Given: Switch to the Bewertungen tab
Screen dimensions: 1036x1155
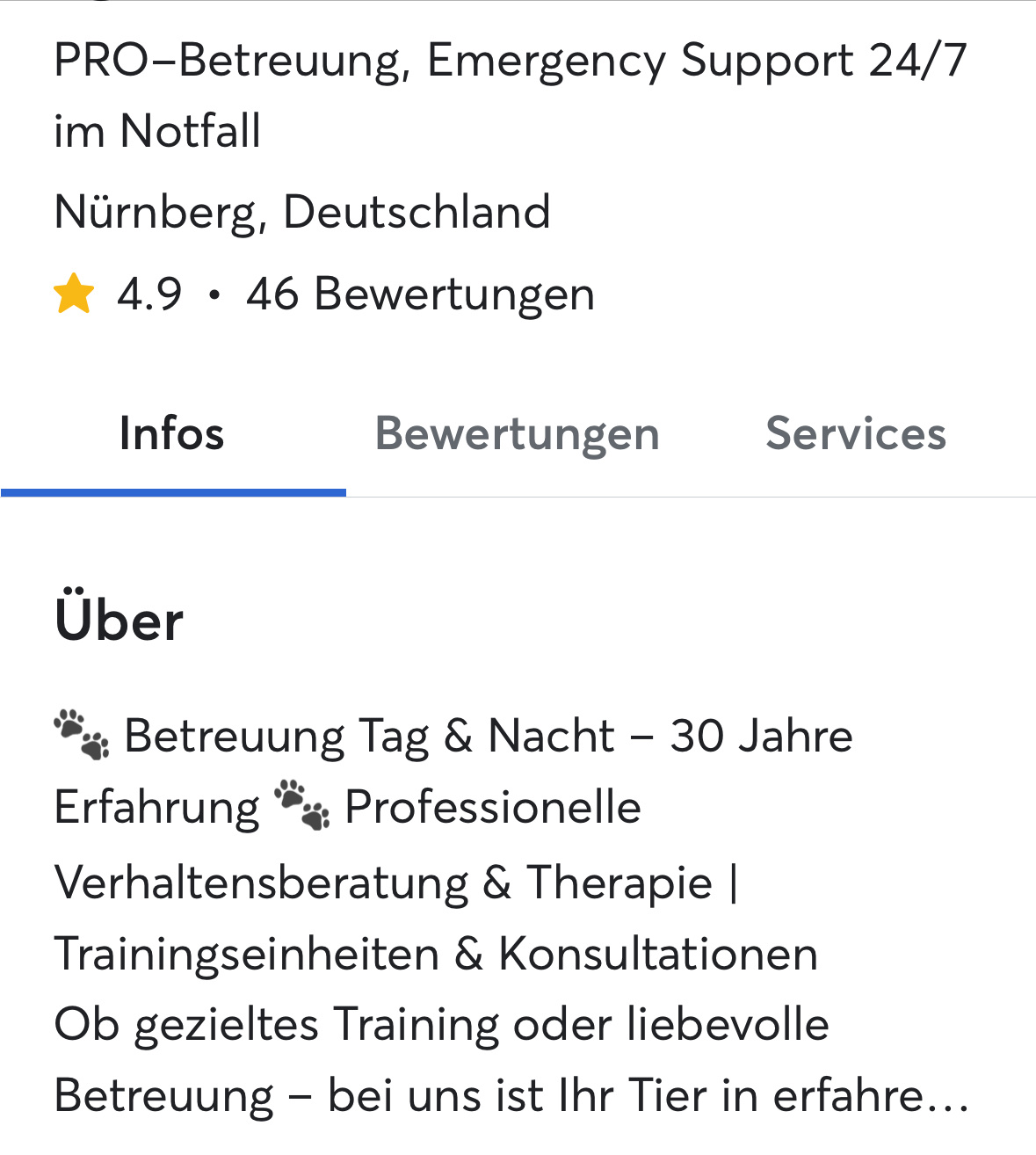Looking at the screenshot, I should pyautogui.click(x=517, y=434).
